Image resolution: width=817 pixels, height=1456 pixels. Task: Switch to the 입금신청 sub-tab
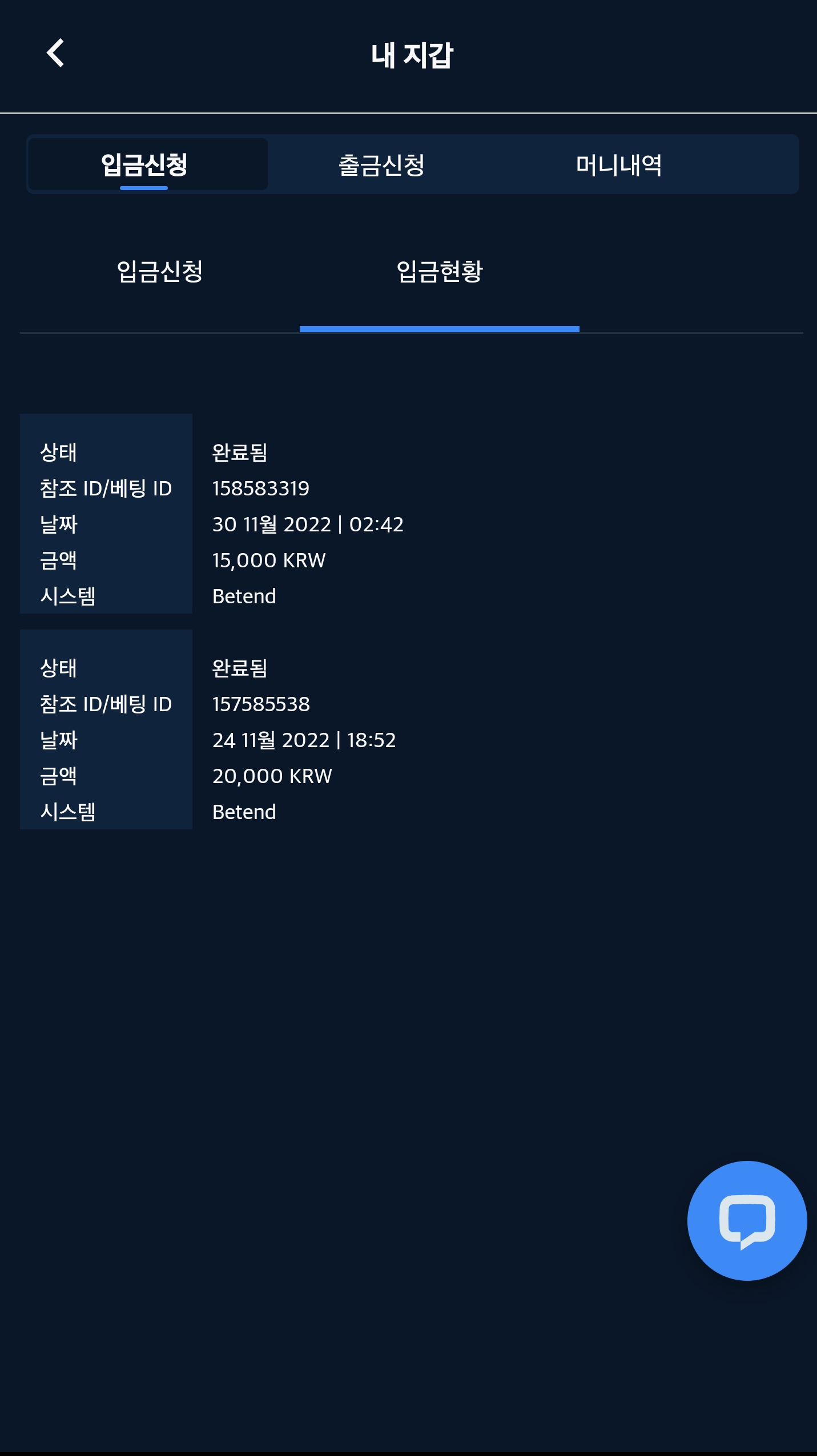pos(160,271)
